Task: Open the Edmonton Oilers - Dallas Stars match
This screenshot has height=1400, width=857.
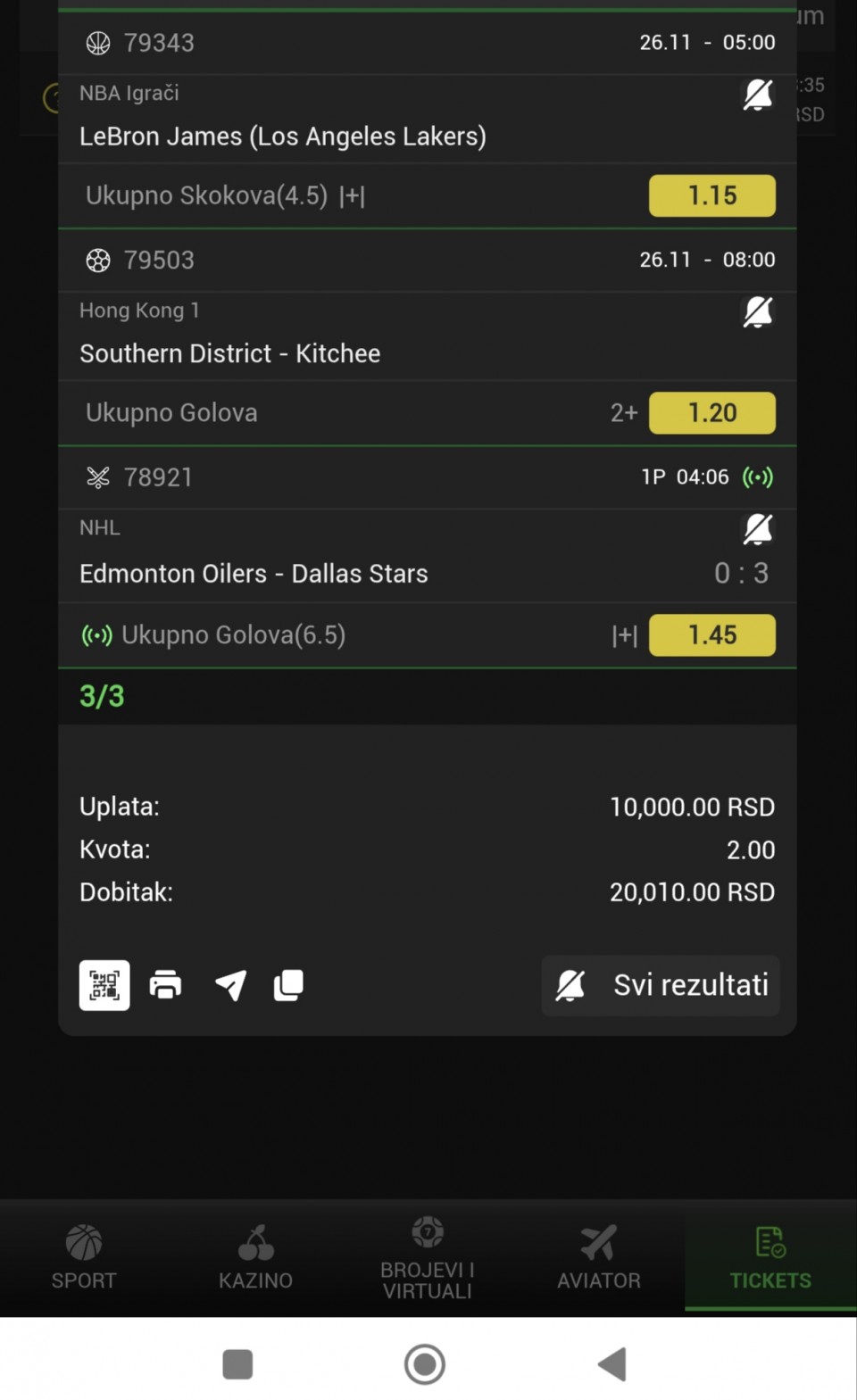Action: (x=254, y=574)
